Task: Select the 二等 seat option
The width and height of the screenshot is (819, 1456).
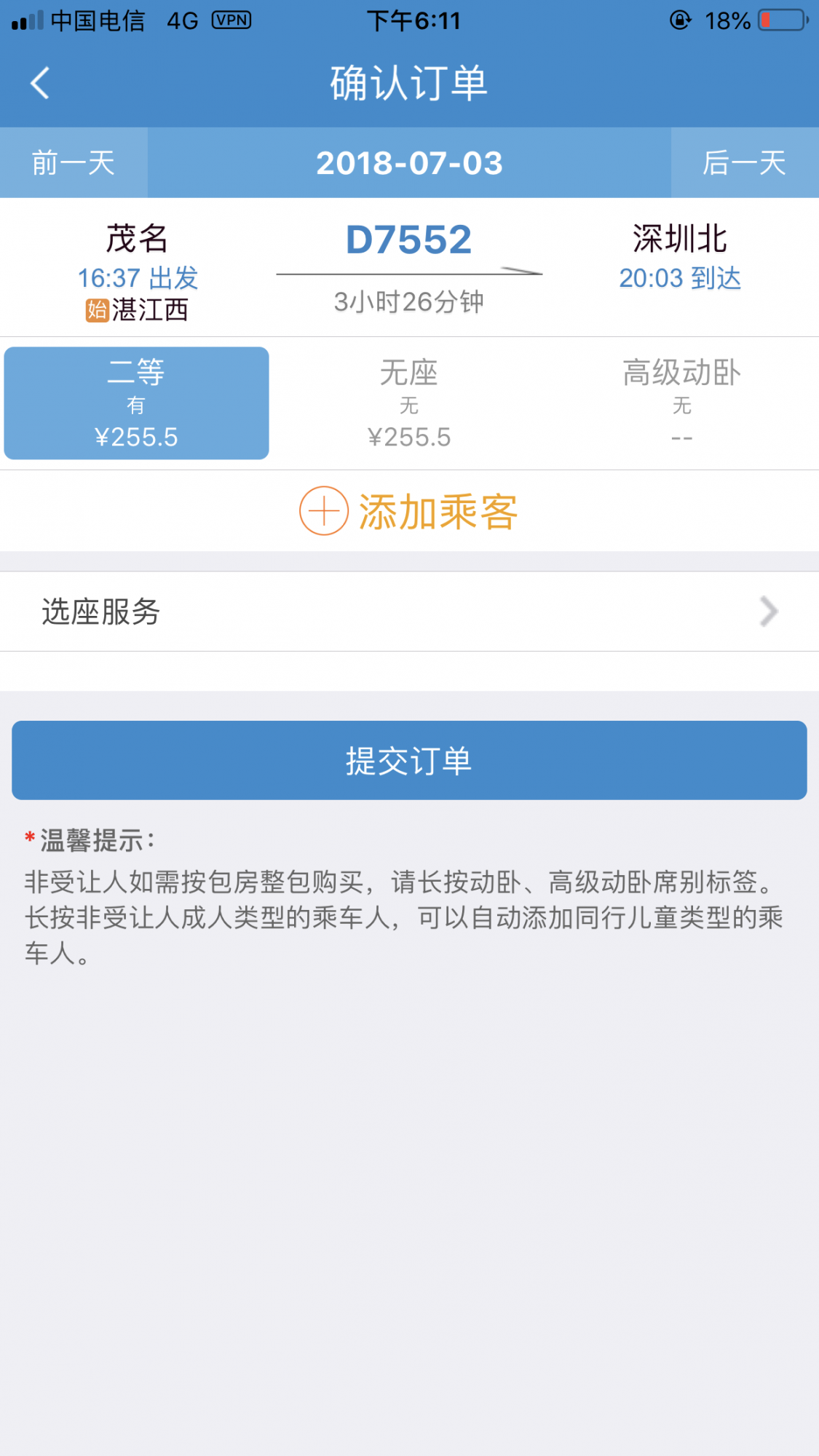Action: pyautogui.click(x=137, y=403)
